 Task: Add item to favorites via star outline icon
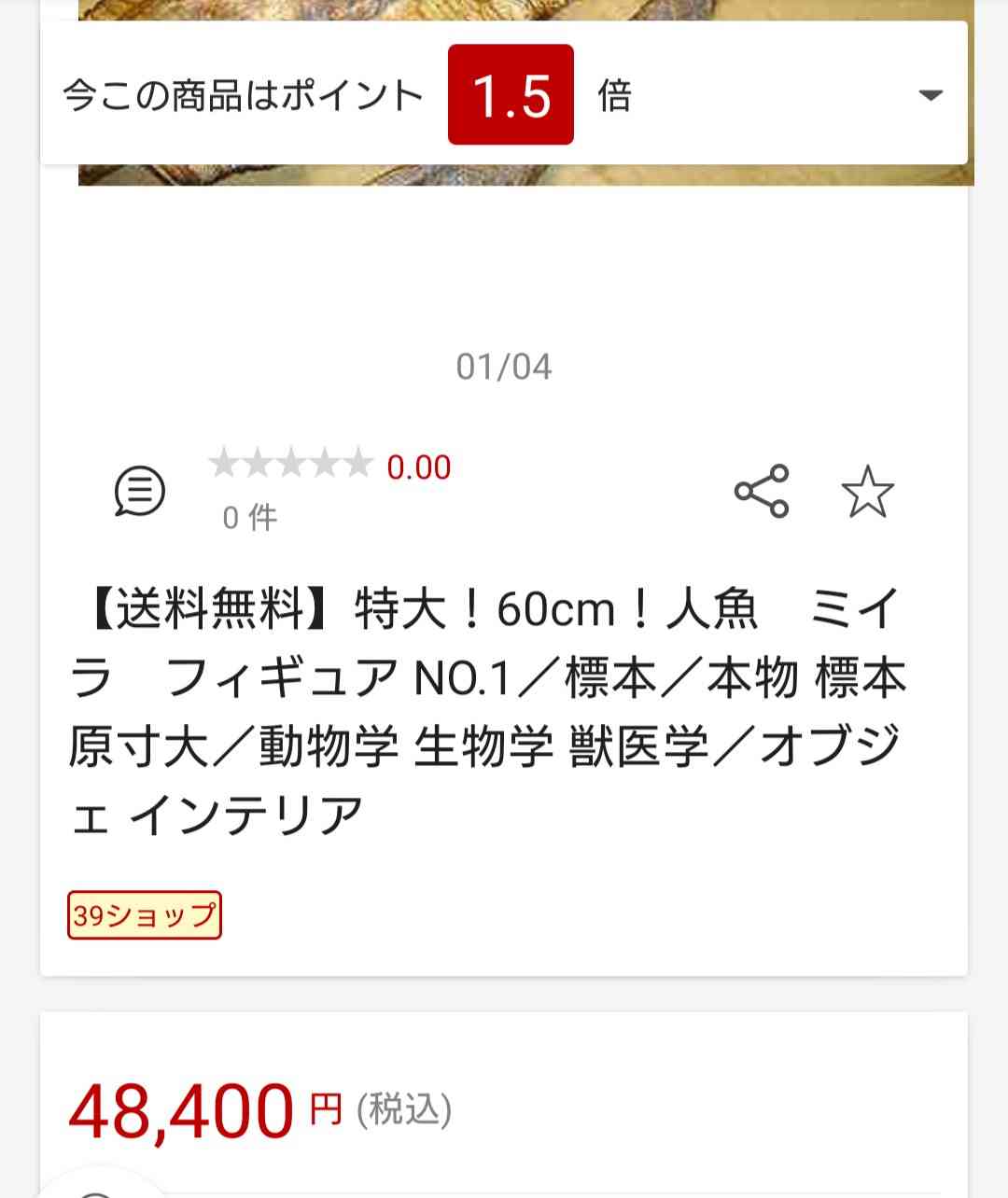[x=867, y=493]
